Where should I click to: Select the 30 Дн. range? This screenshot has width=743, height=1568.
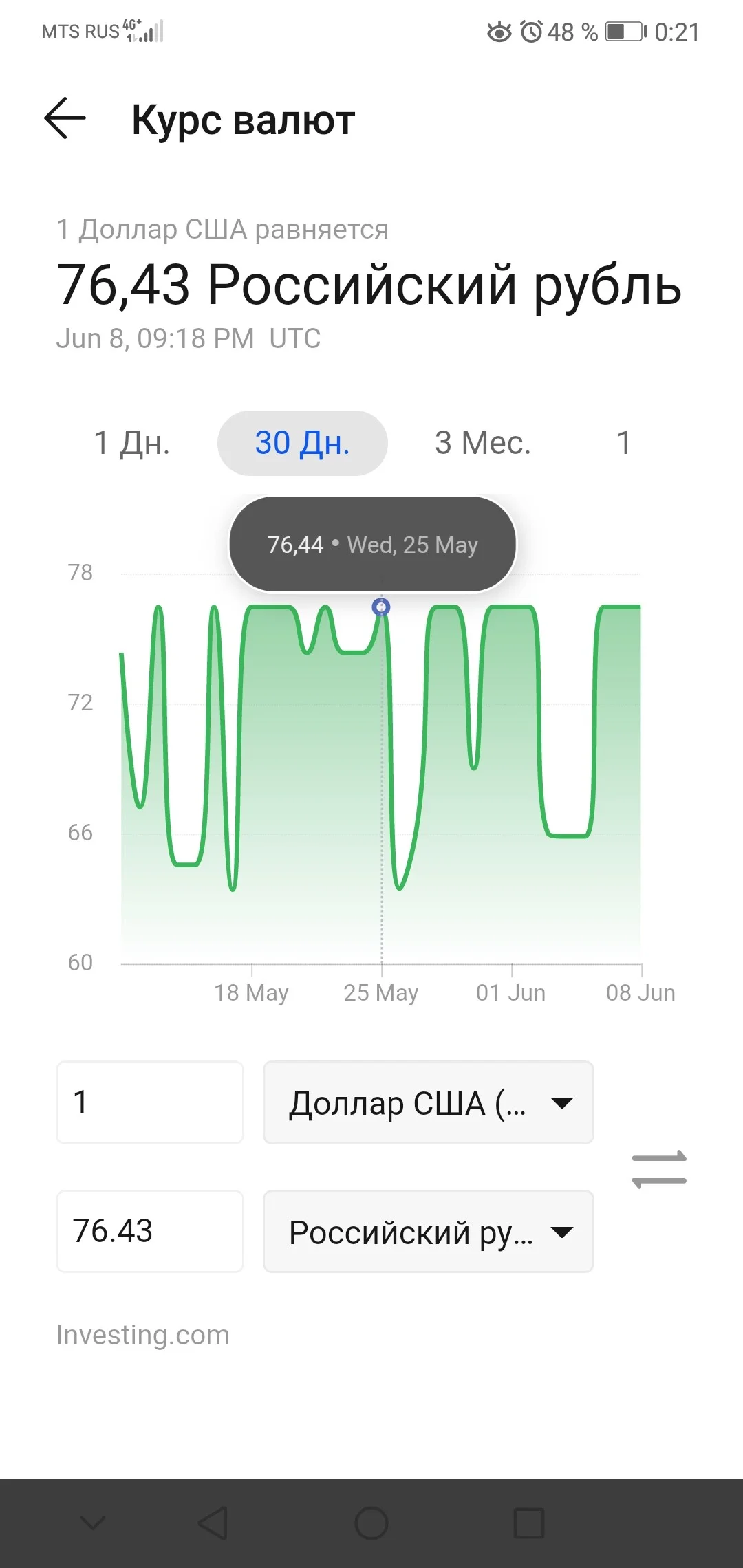pos(303,443)
